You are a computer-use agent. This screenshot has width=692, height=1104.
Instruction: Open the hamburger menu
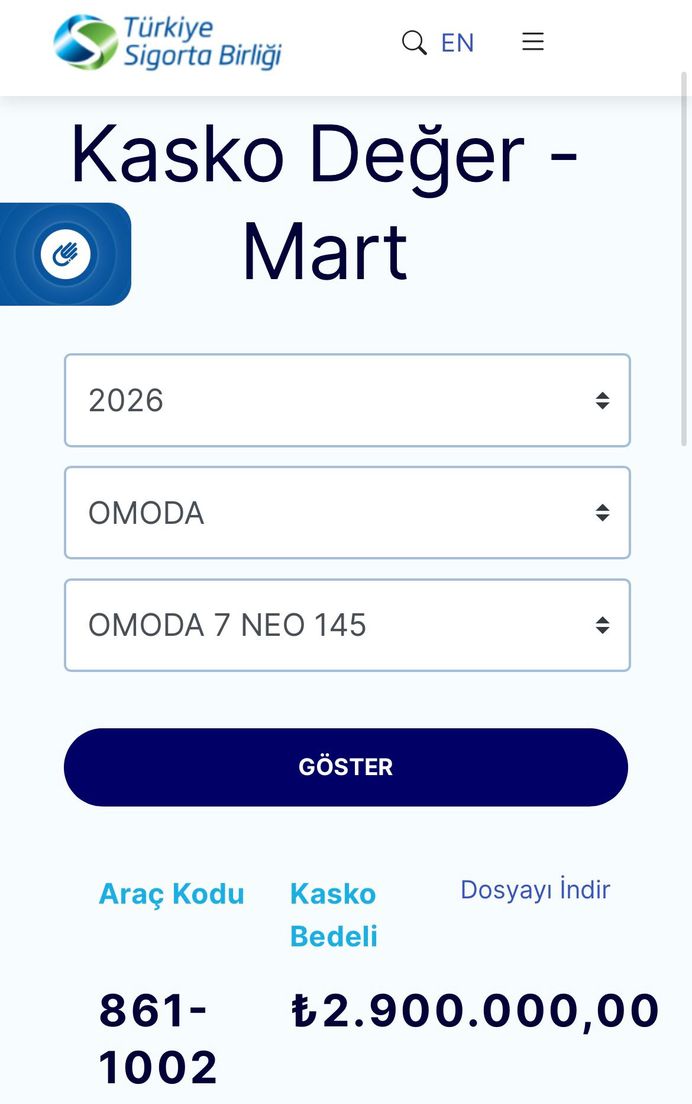pos(533,41)
